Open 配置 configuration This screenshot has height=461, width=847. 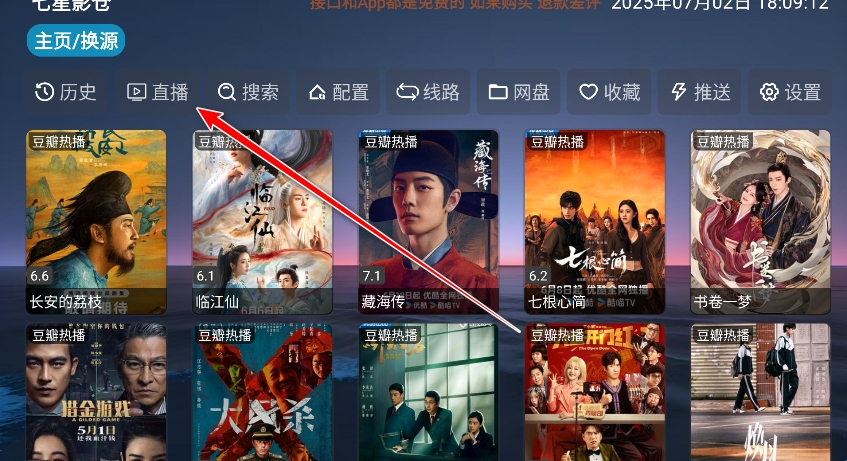click(339, 93)
